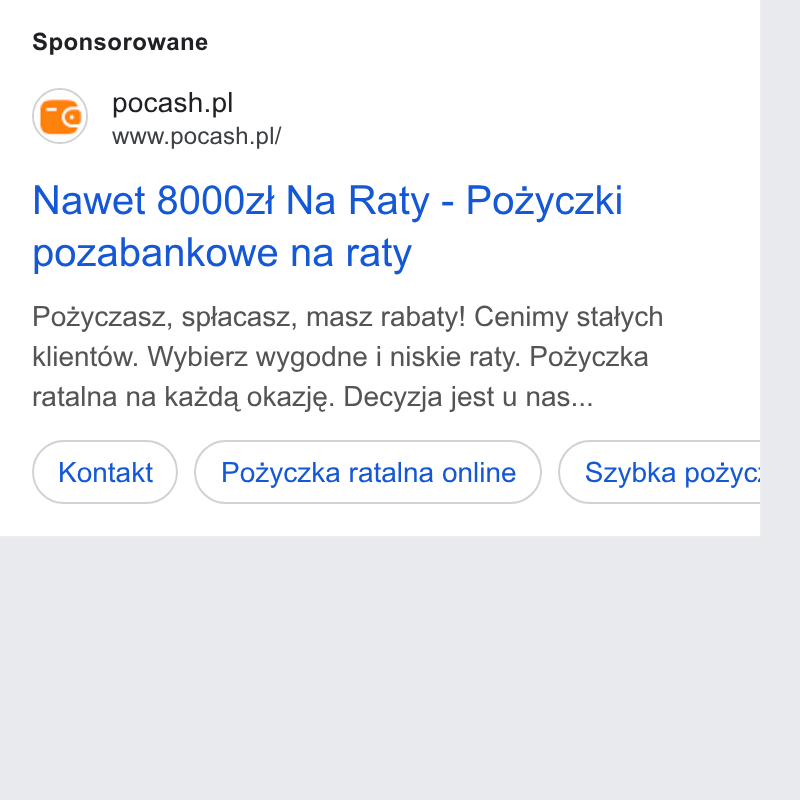This screenshot has width=800, height=800.
Task: Open the Nawet 8000zł Na Raty ad headline
Action: tap(327, 227)
